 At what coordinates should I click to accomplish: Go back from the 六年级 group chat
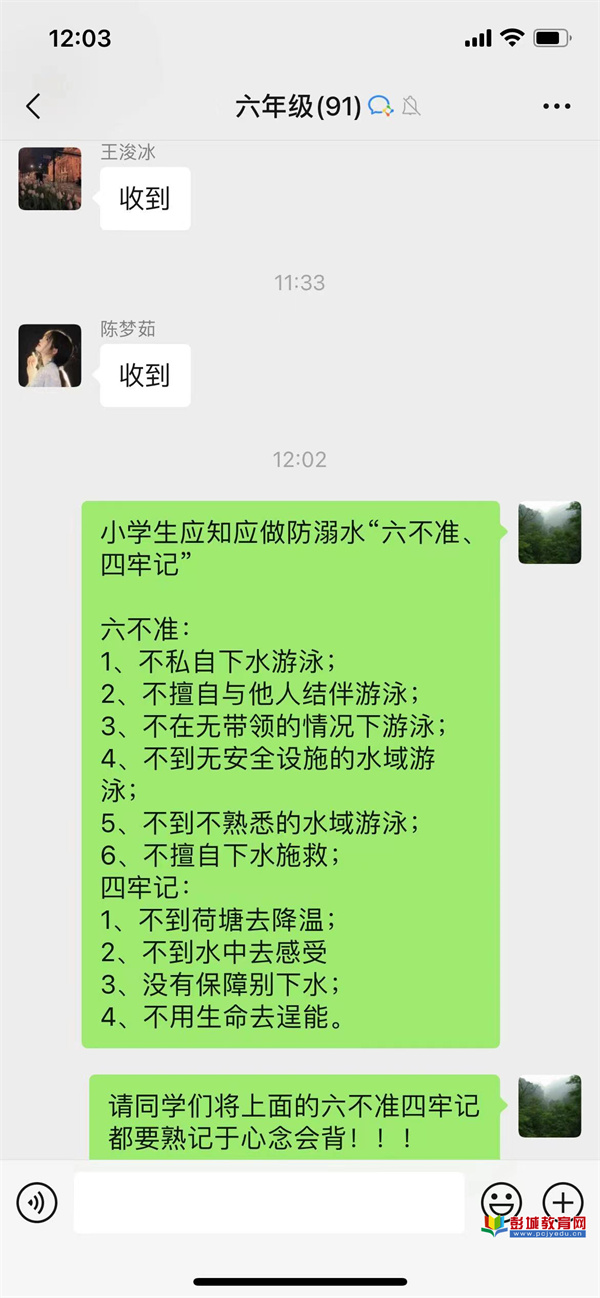coord(34,107)
